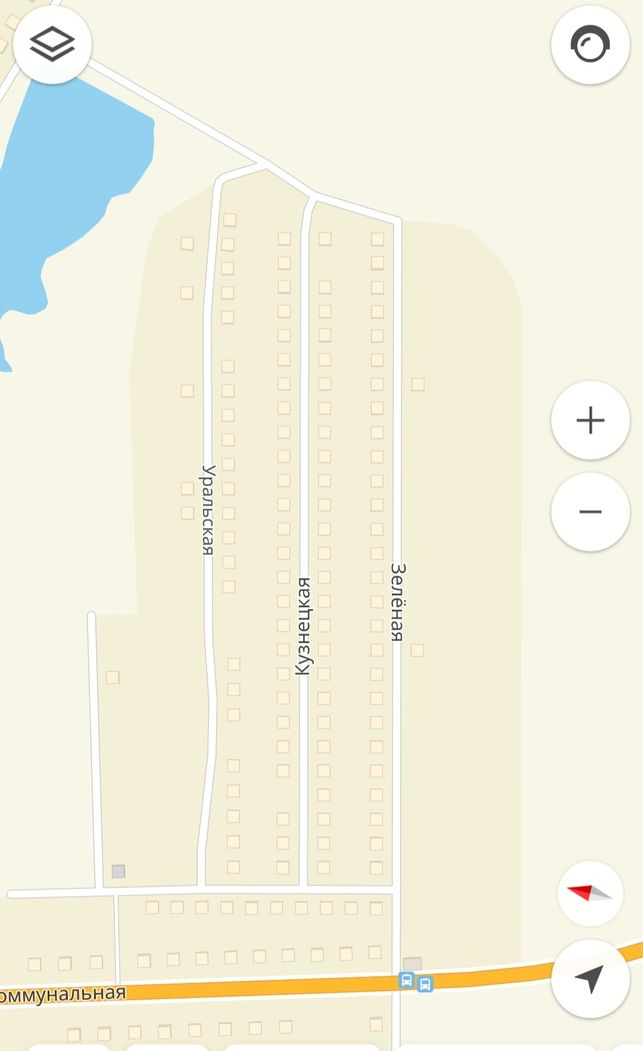This screenshot has width=643, height=1051.
Task: Zoom out of the map
Action: (x=590, y=512)
